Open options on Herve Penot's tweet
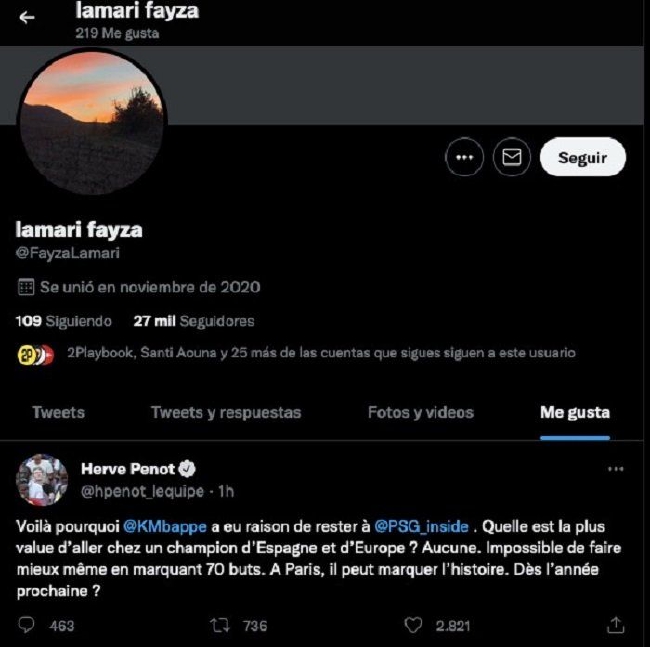This screenshot has width=650, height=647. (x=616, y=468)
